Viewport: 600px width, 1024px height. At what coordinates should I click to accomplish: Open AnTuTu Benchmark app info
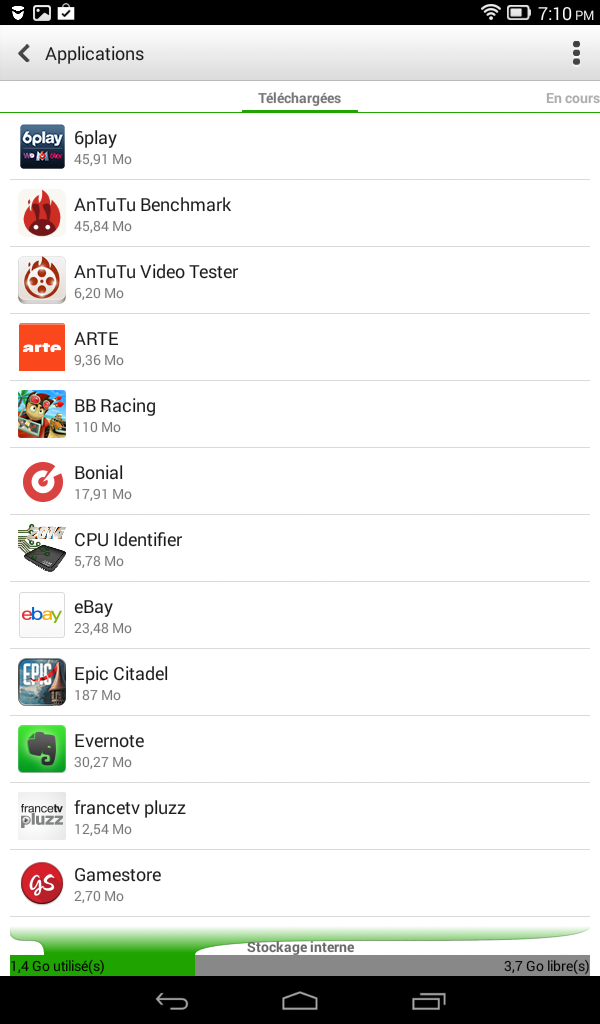point(300,214)
